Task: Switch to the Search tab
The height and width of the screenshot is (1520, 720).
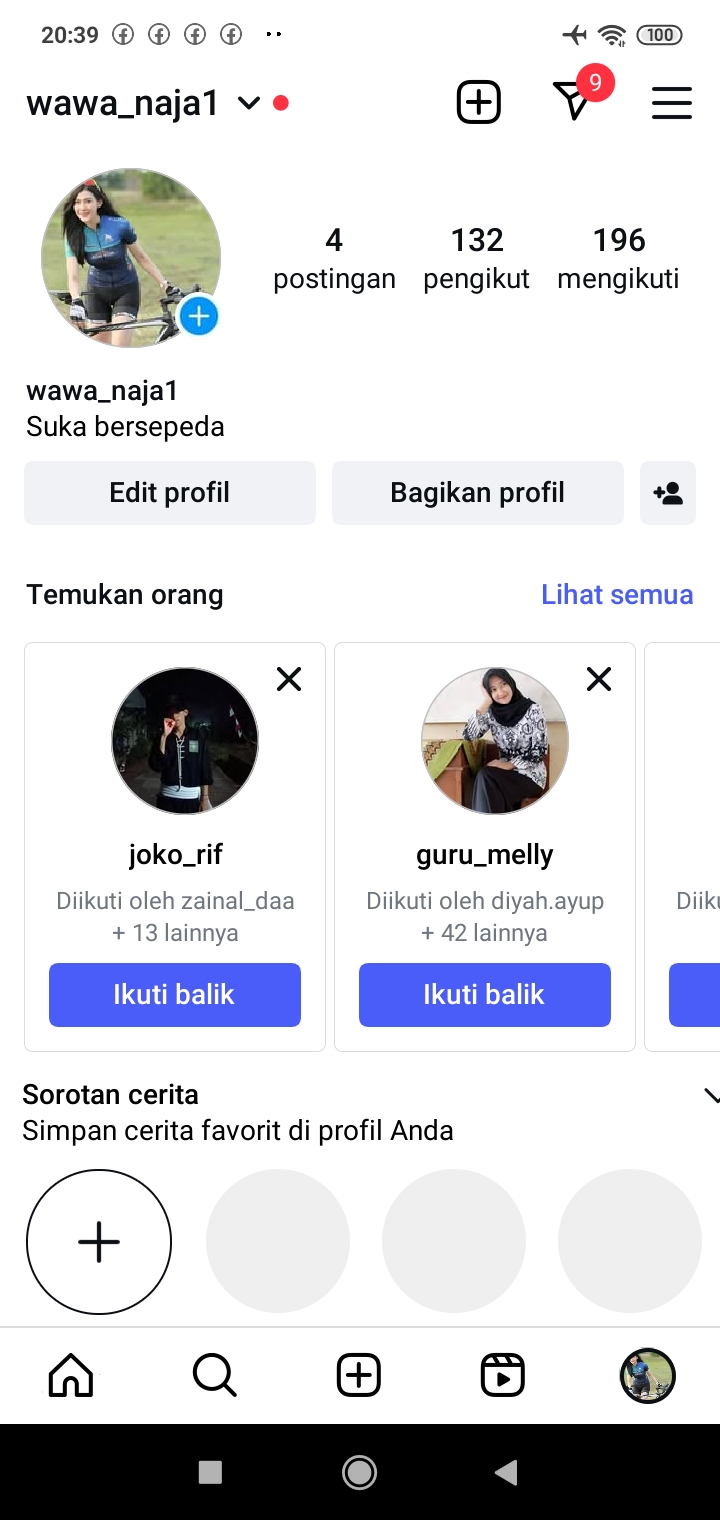Action: (x=214, y=1376)
